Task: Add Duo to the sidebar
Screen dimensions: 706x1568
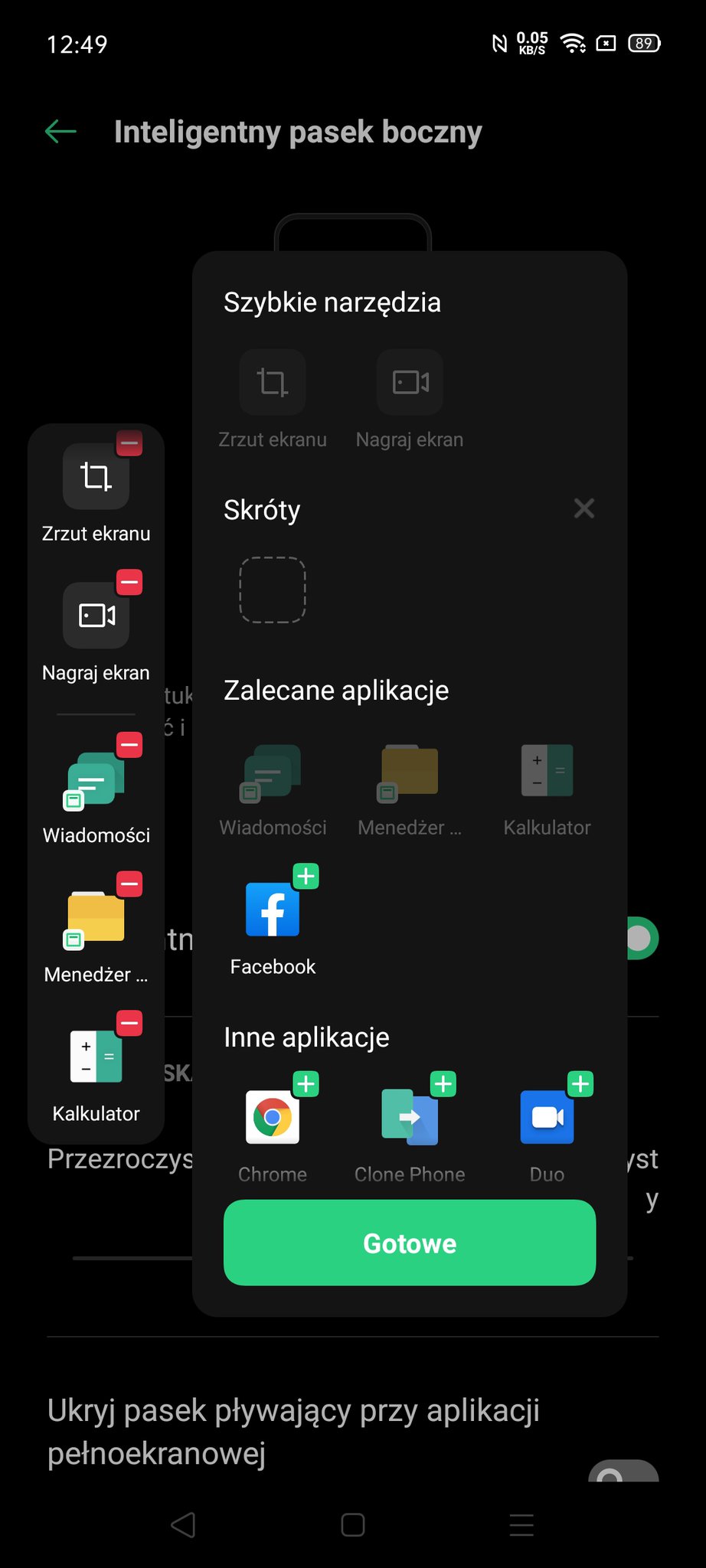Action: [x=580, y=1084]
